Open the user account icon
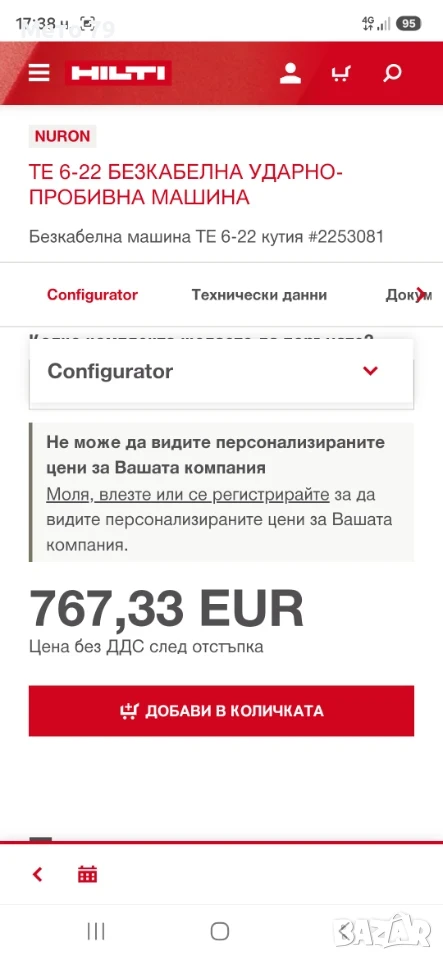Screen dimensions: 443x960 (291, 73)
